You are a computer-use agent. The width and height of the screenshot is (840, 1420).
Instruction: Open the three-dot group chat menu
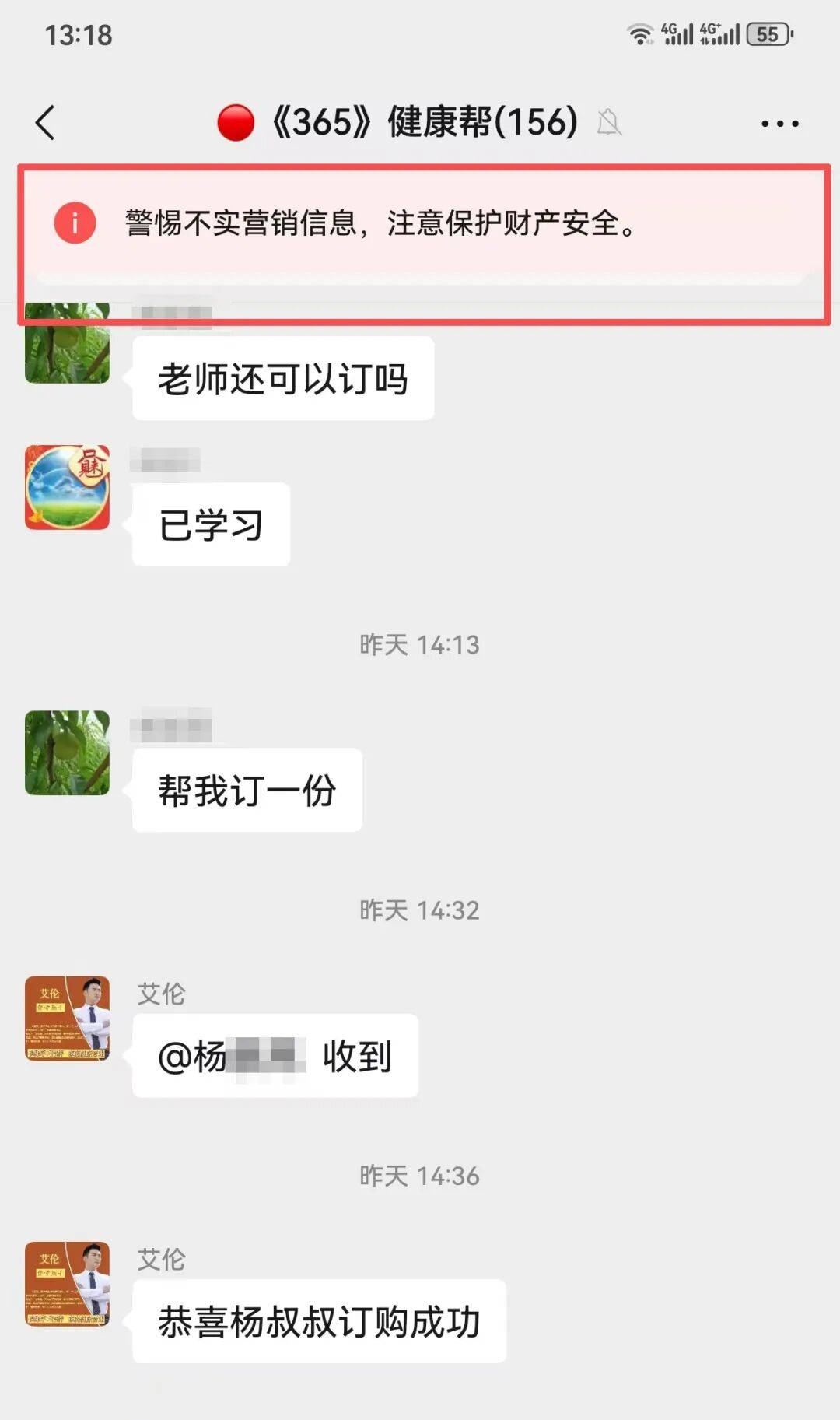779,124
